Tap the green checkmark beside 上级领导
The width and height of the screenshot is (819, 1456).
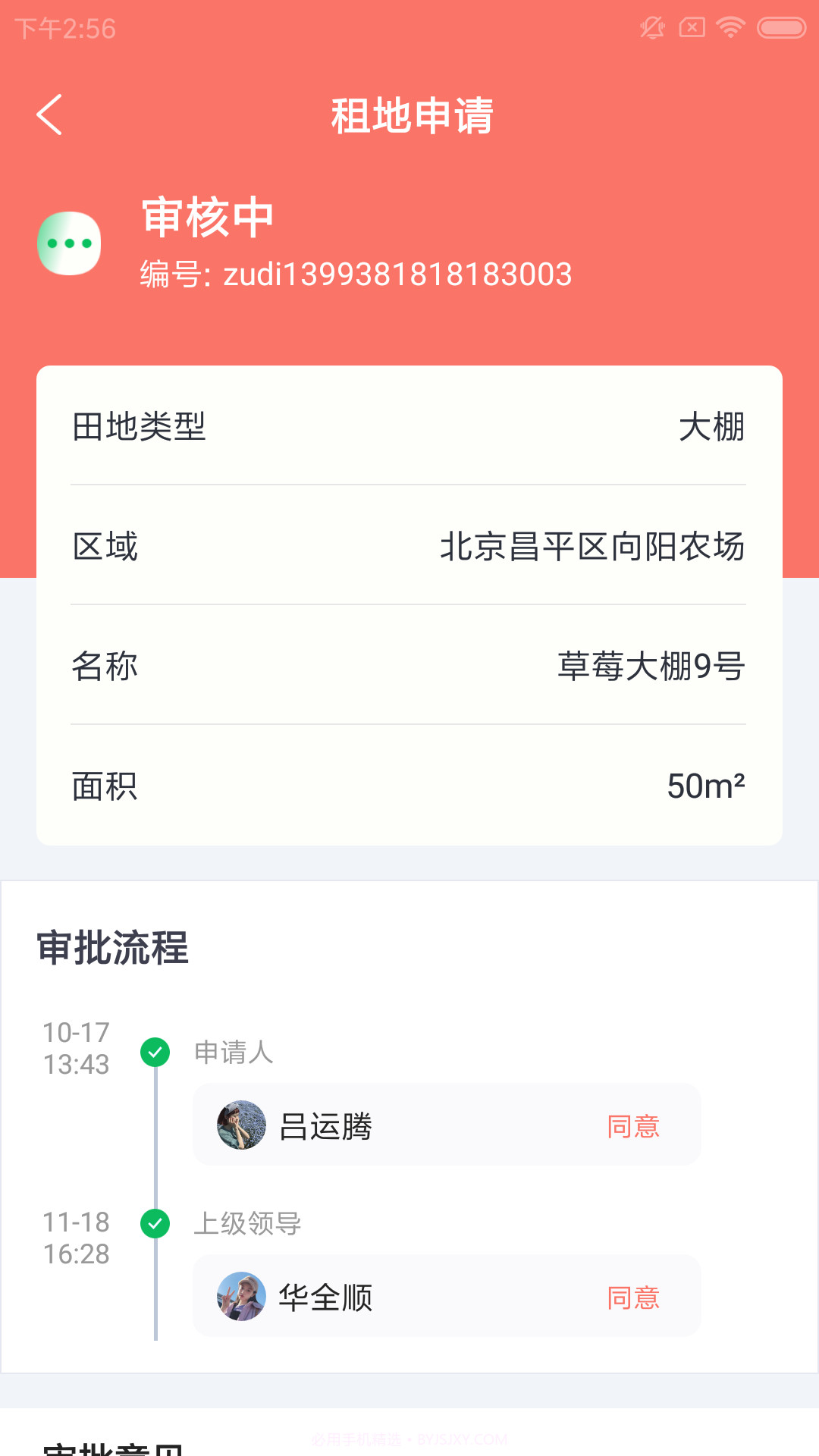155,1222
